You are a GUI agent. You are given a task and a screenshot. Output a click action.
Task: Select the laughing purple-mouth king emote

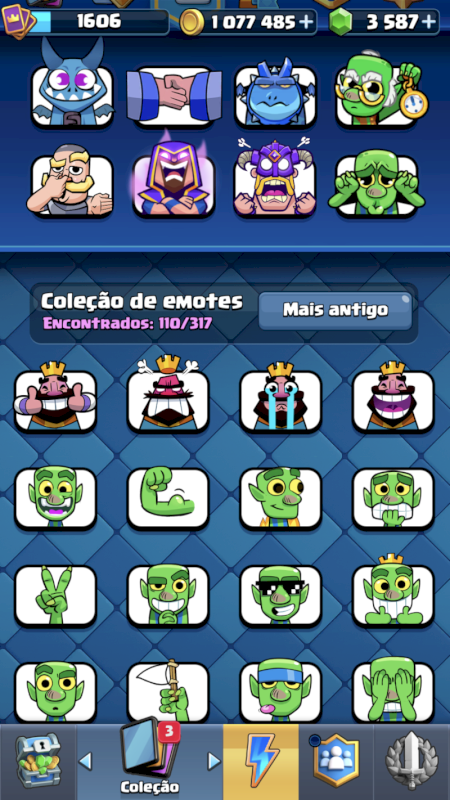click(393, 398)
